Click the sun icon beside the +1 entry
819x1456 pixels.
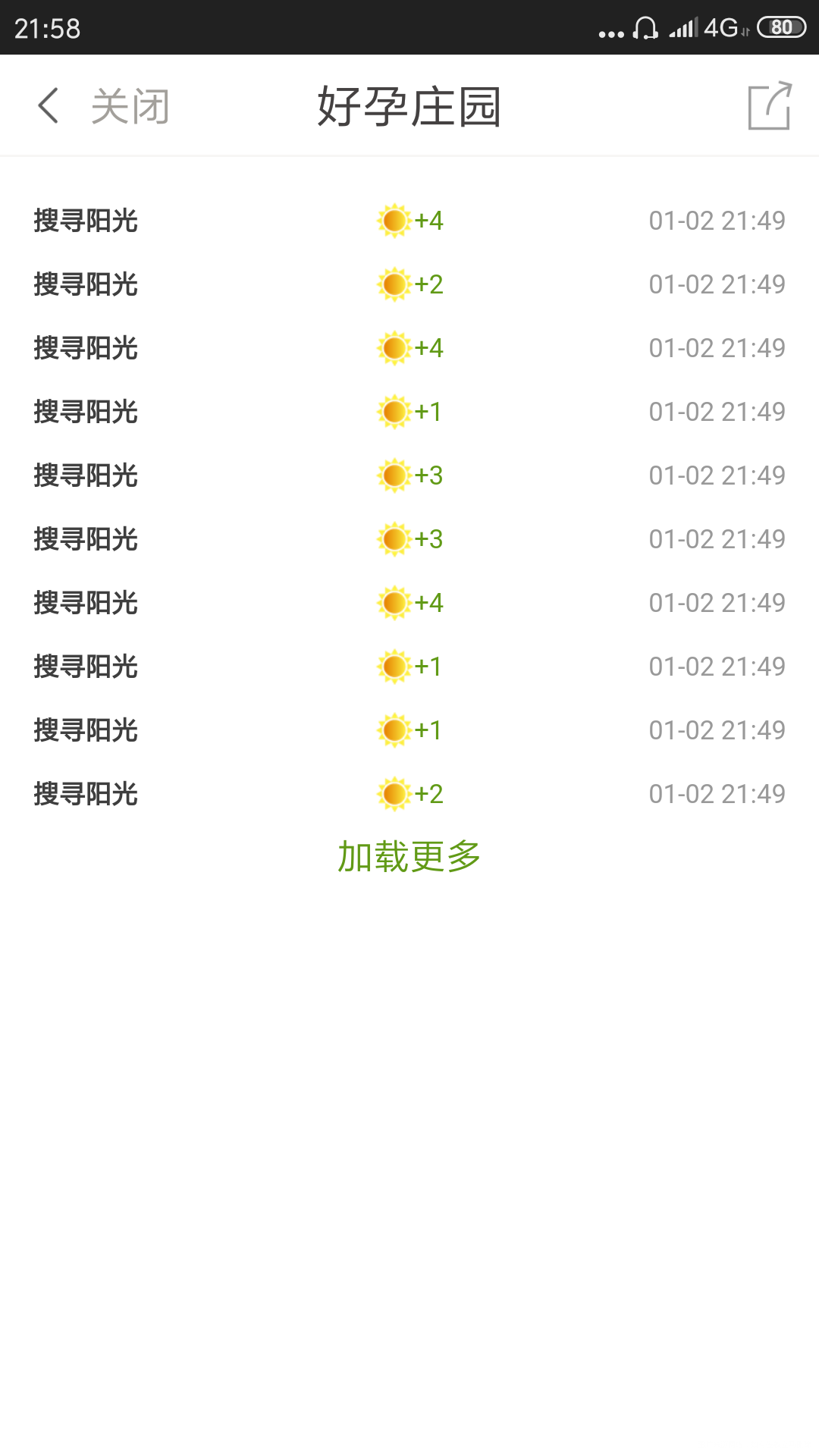click(x=394, y=412)
